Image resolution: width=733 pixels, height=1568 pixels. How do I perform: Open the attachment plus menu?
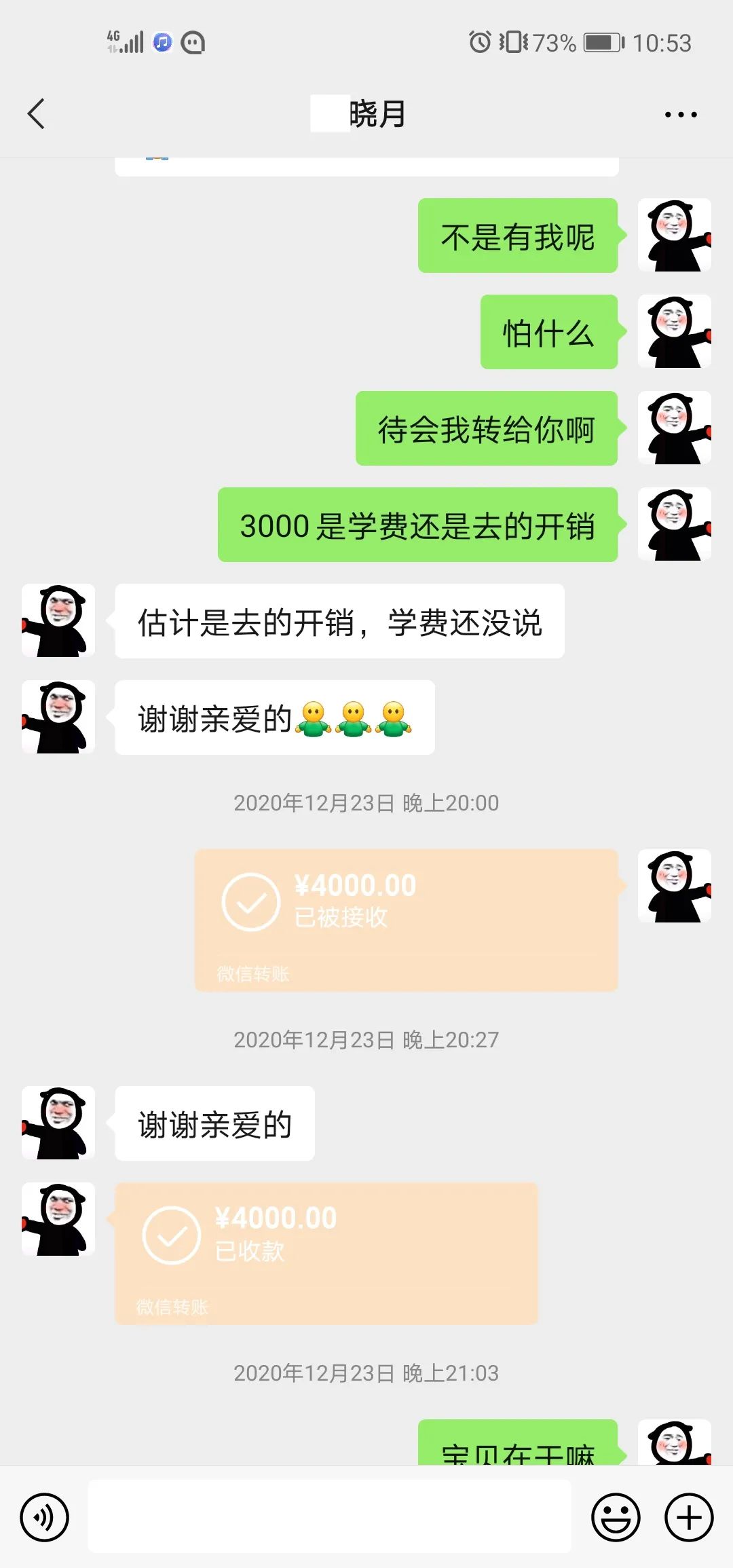coord(688,1515)
